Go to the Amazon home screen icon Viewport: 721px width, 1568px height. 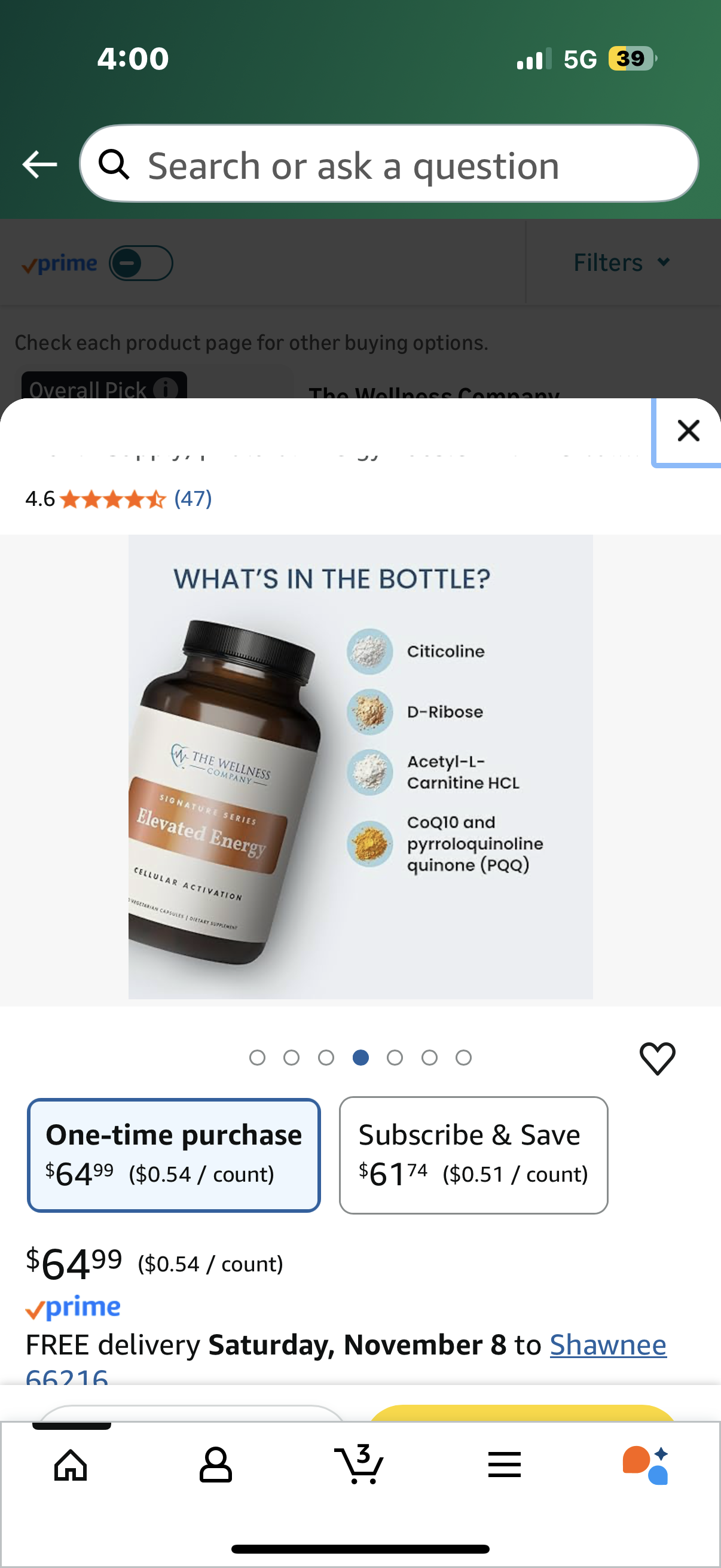tap(69, 1465)
